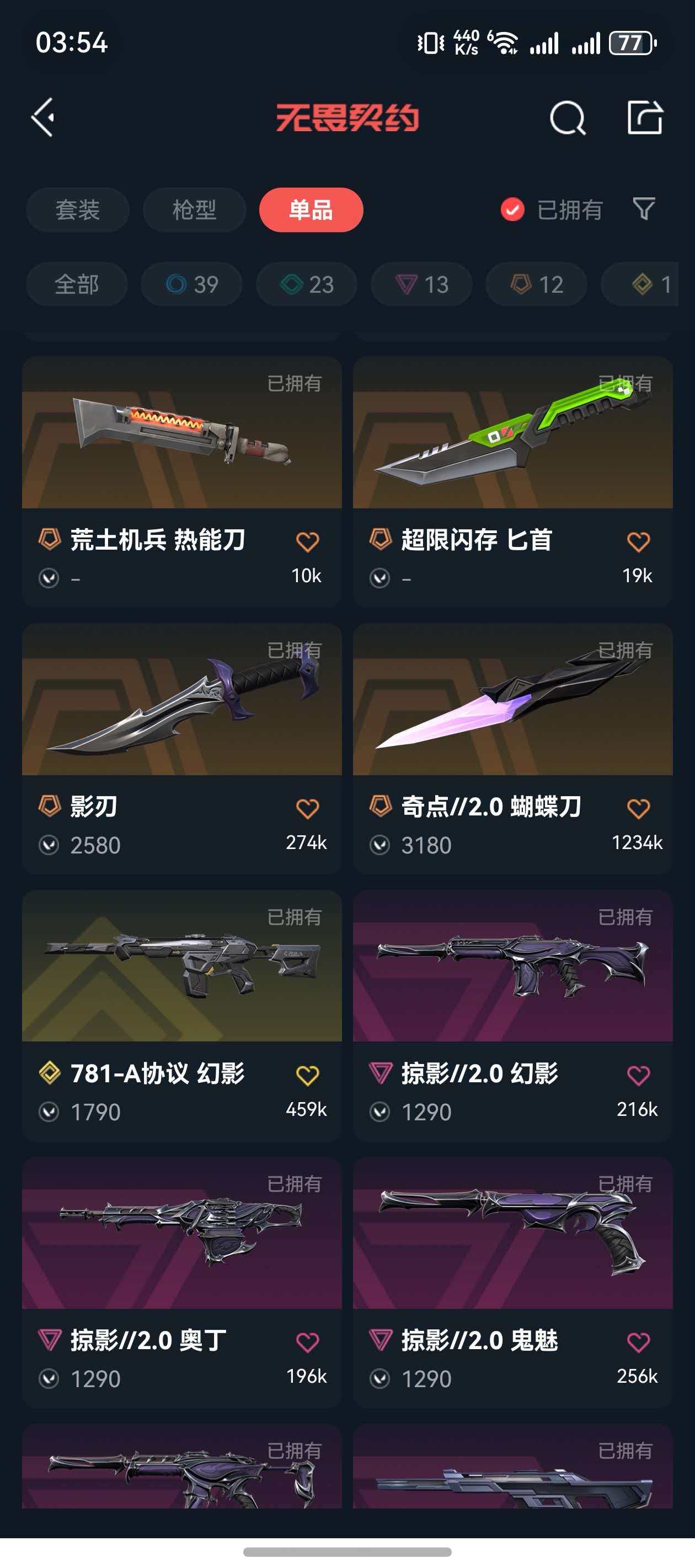Image resolution: width=695 pixels, height=1568 pixels.
Task: Select the 全部 rarity chip
Action: pos(77,284)
